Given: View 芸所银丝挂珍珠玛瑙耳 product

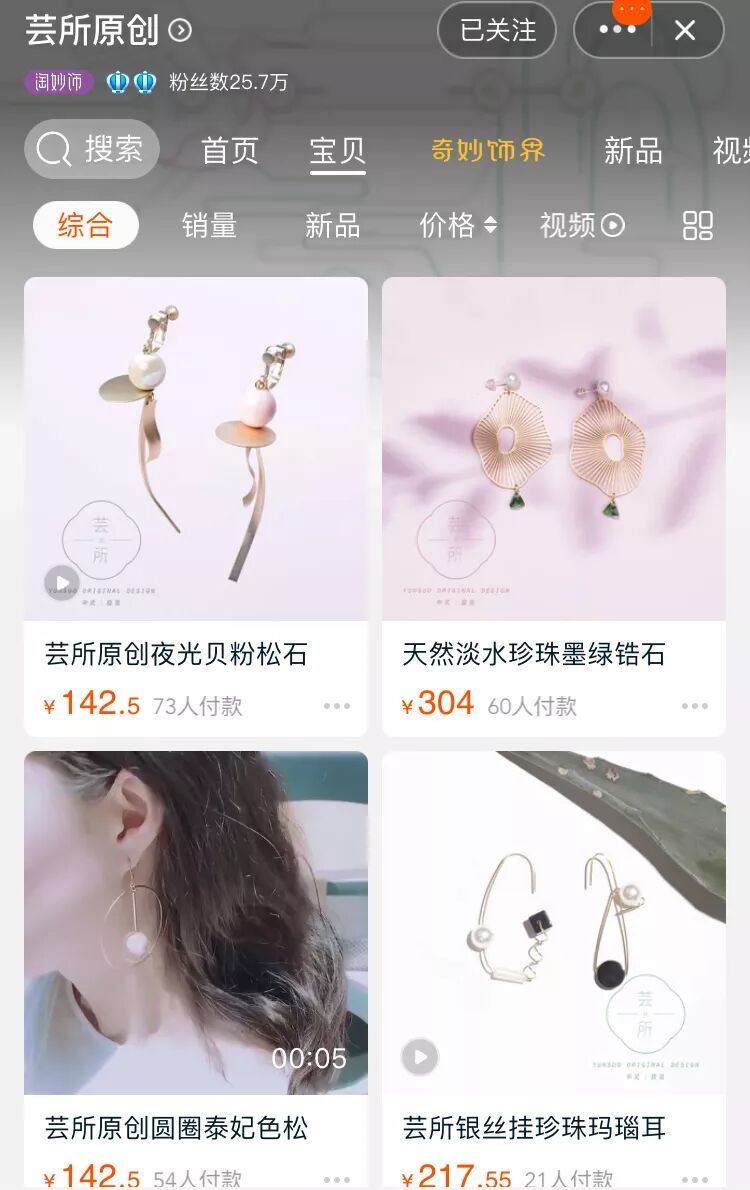Looking at the screenshot, I should [553, 922].
